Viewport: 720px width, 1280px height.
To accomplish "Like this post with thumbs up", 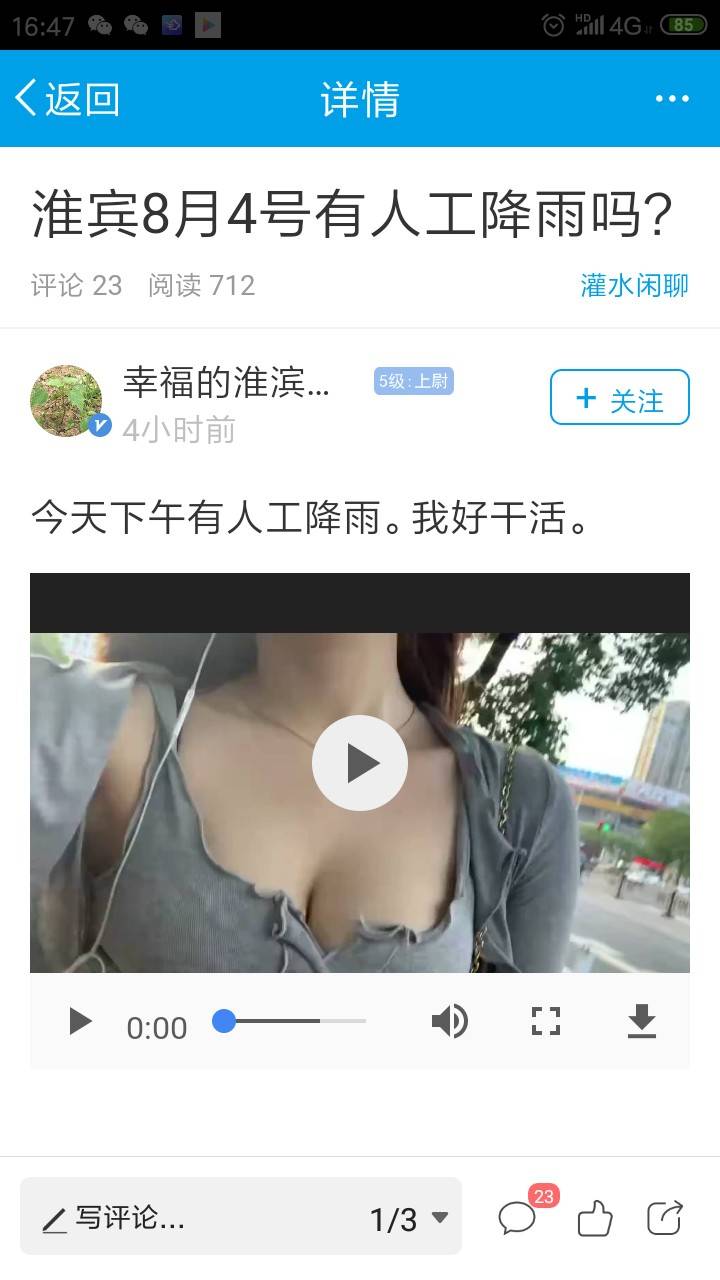I will tap(595, 1218).
